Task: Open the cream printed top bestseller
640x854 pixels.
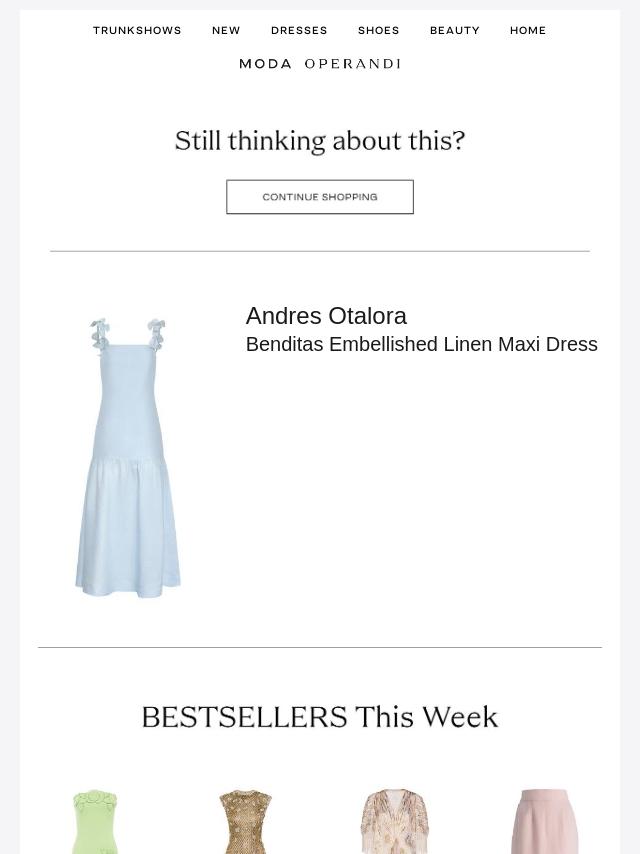Action: [394, 822]
